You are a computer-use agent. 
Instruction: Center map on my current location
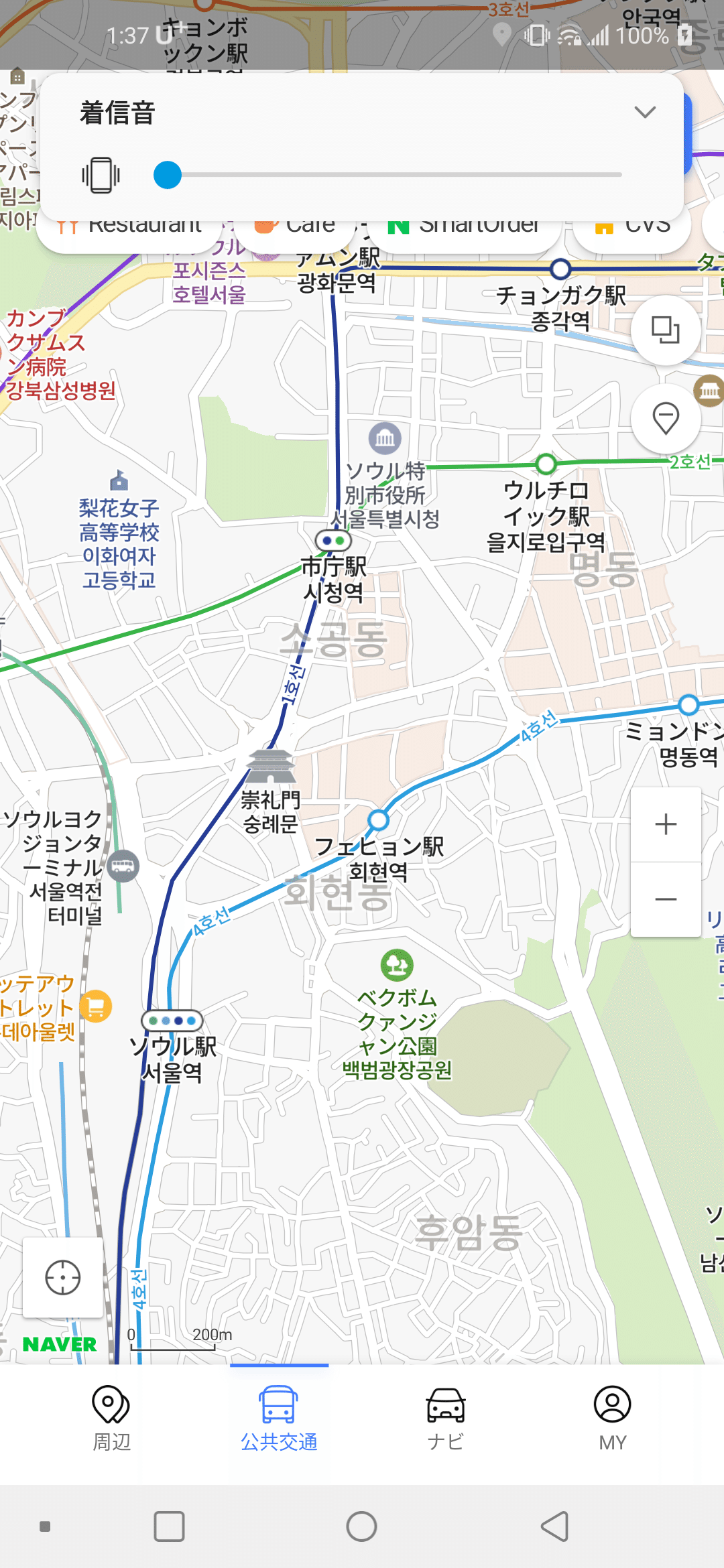coord(63,1277)
